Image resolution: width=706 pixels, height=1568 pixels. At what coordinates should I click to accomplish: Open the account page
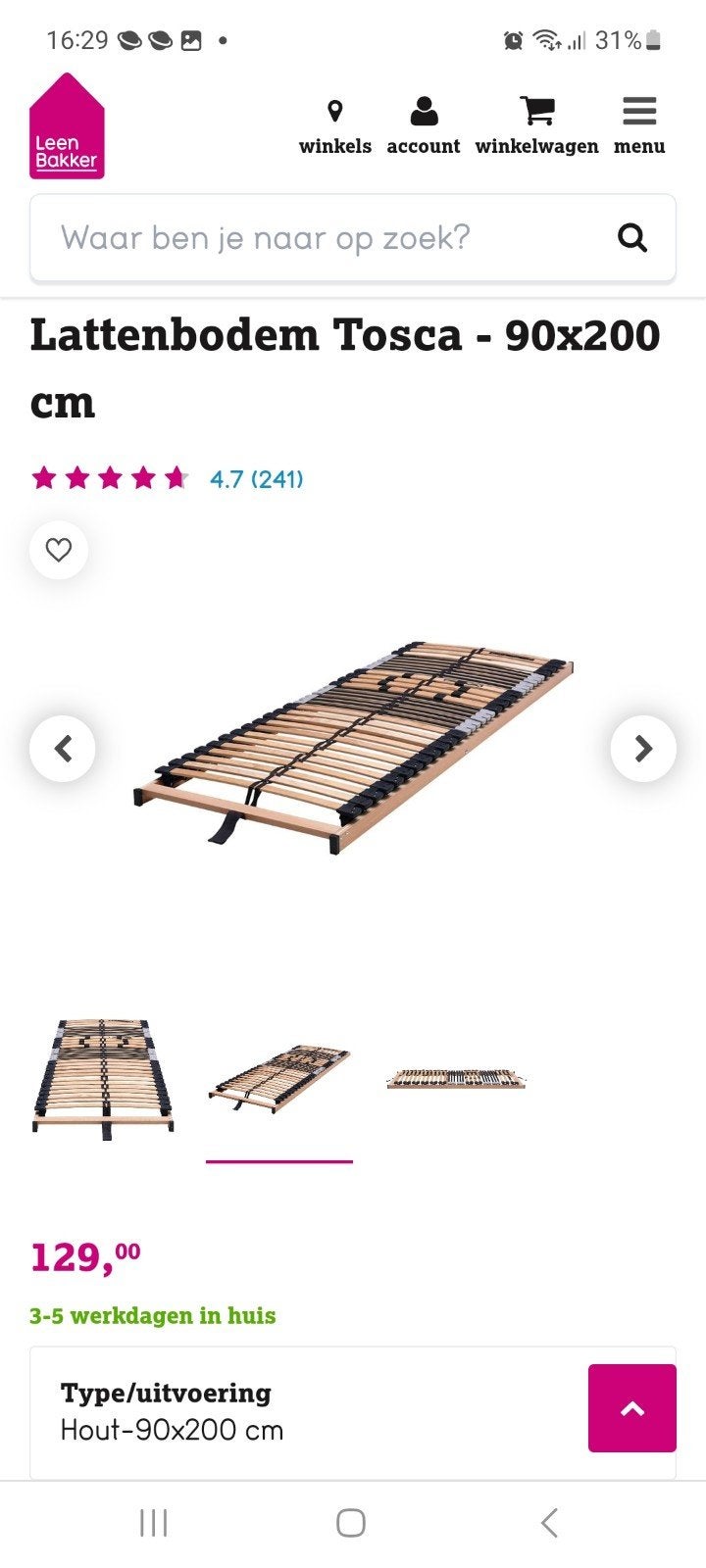pos(424,127)
